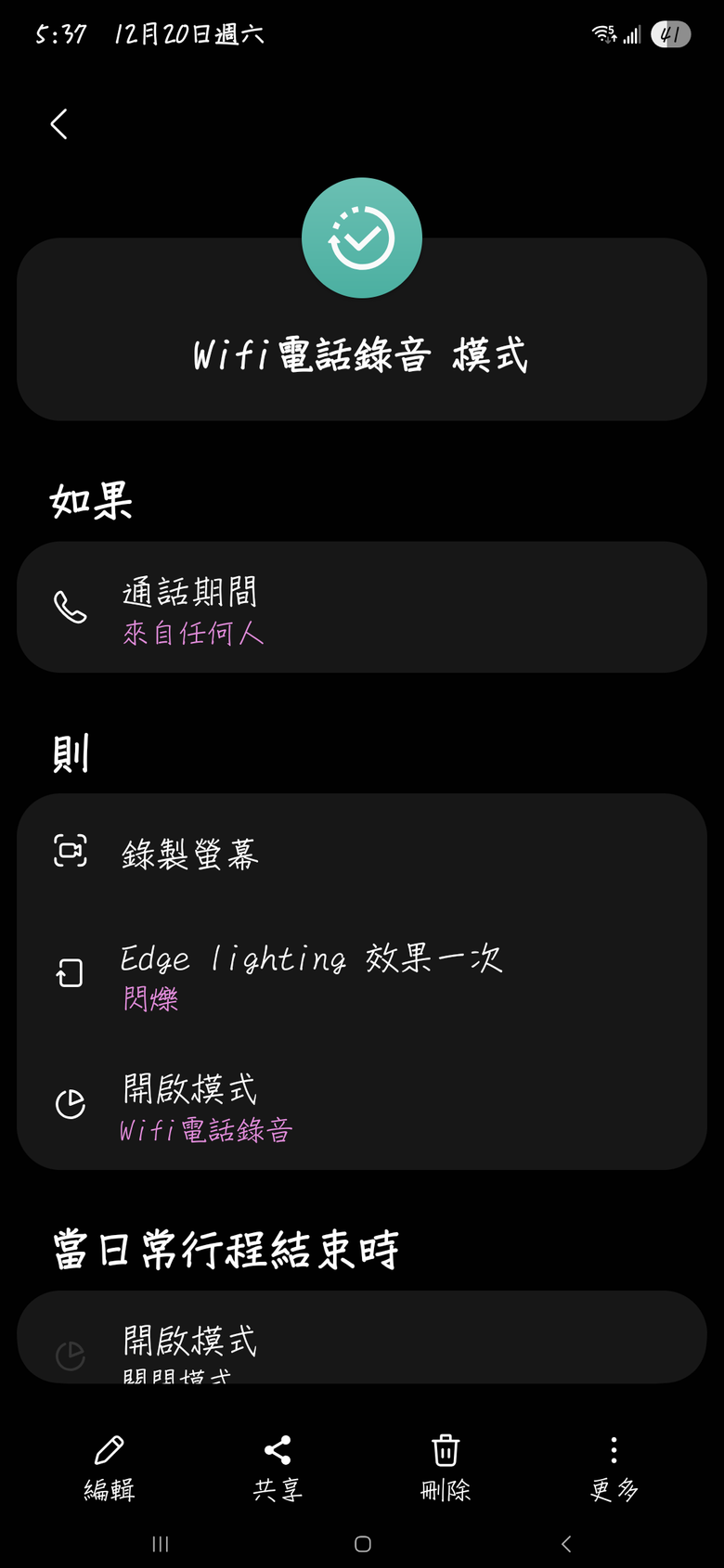Open the system recent apps button
Screen dimensions: 724x1568
(161, 1544)
